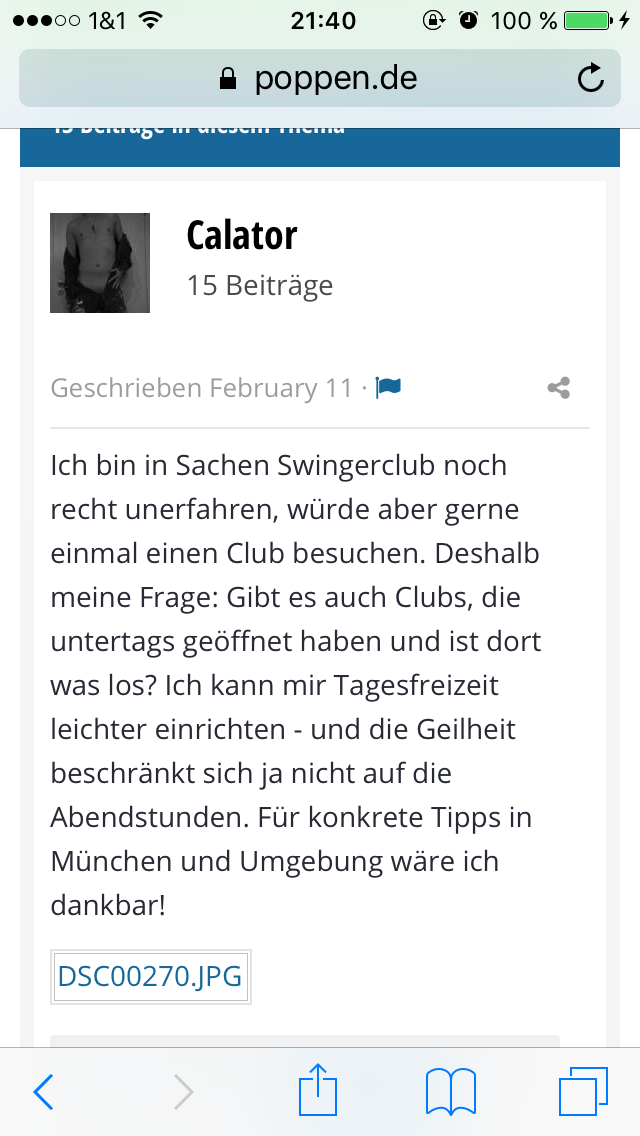Image resolution: width=640 pixels, height=1136 pixels.
Task: Go back to the previous page
Action: tap(43, 1092)
